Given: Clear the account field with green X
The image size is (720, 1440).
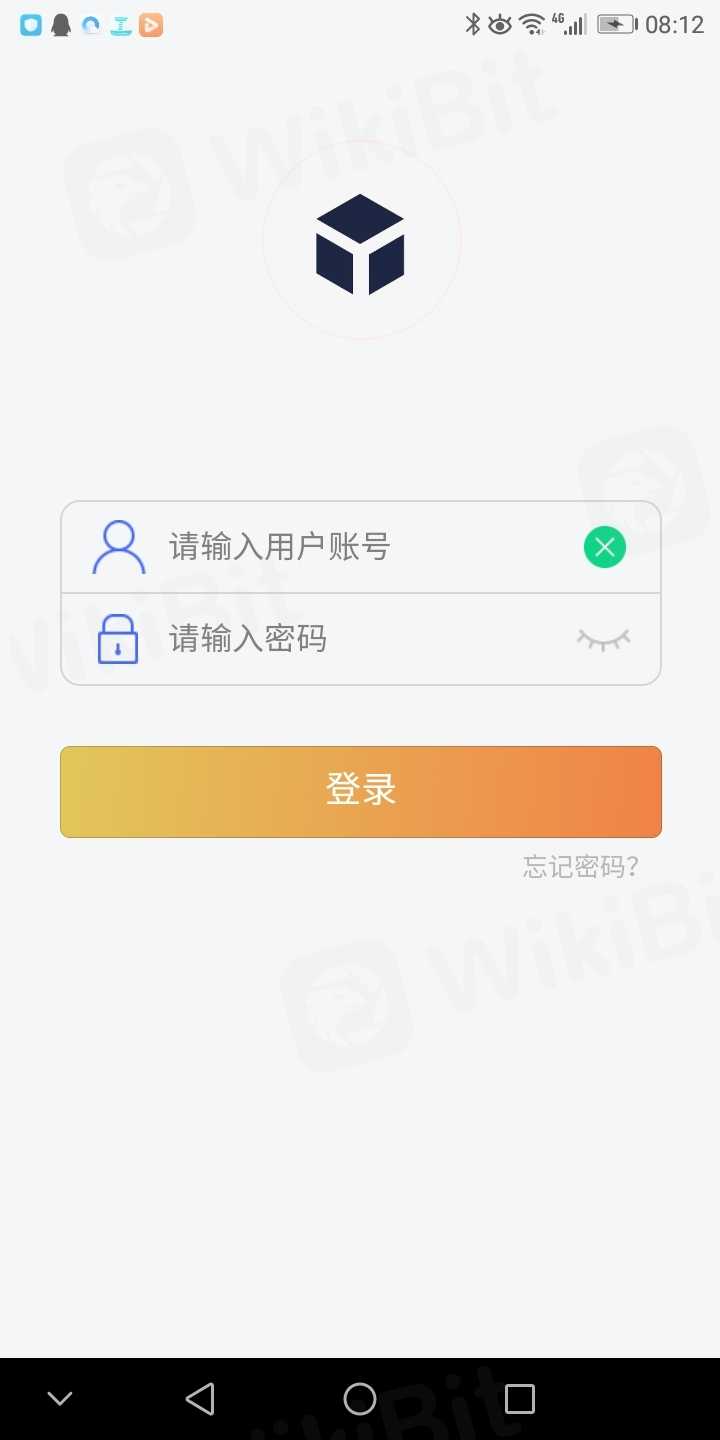Looking at the screenshot, I should [x=604, y=547].
